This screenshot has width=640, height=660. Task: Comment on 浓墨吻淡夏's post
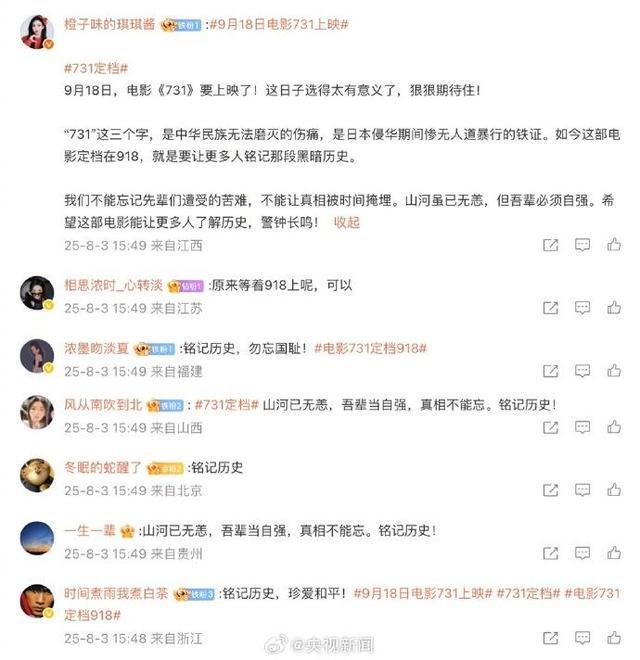pos(584,371)
